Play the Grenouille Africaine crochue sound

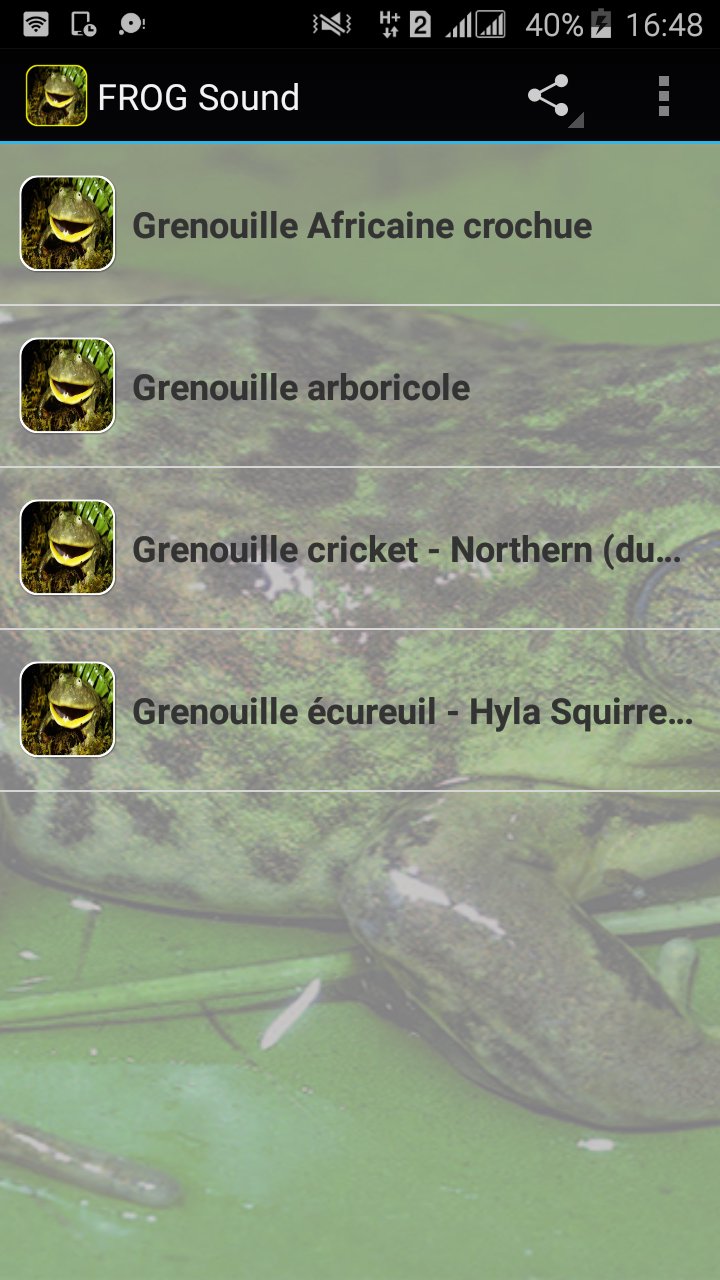point(360,224)
